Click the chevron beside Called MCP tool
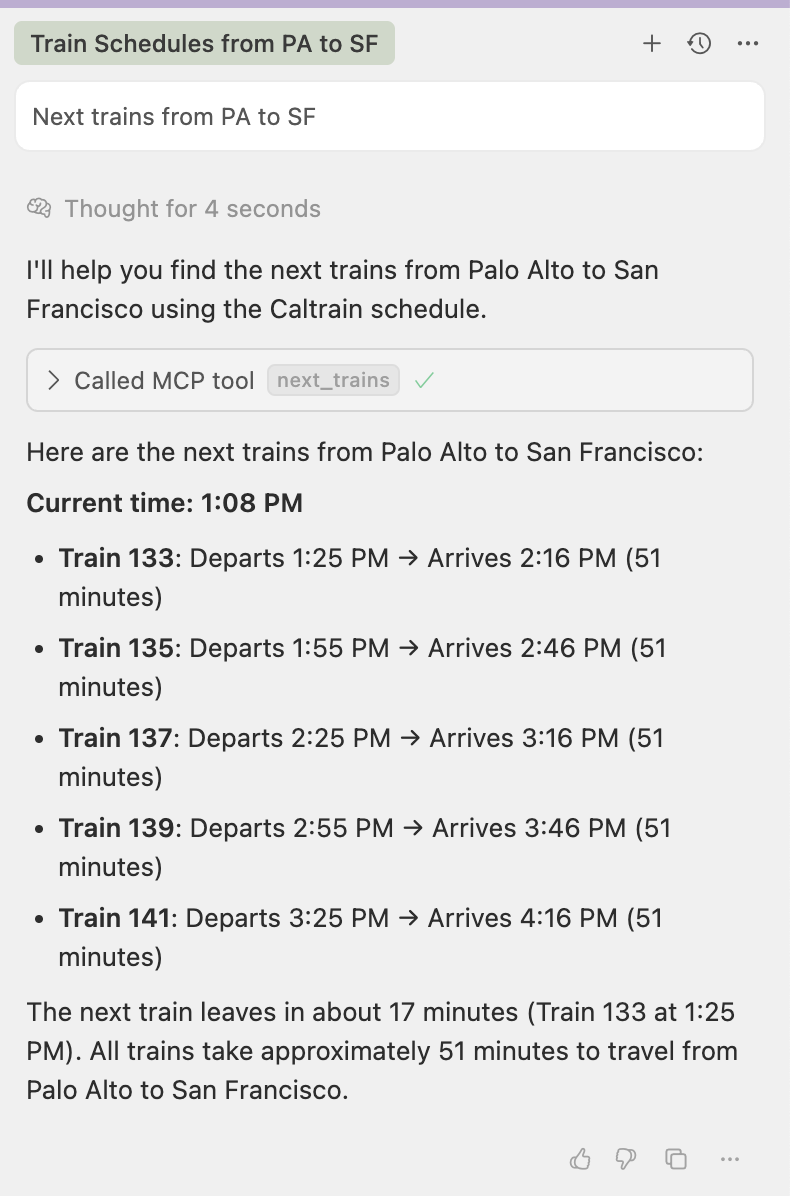Viewport: 790px width, 1196px height. [54, 380]
